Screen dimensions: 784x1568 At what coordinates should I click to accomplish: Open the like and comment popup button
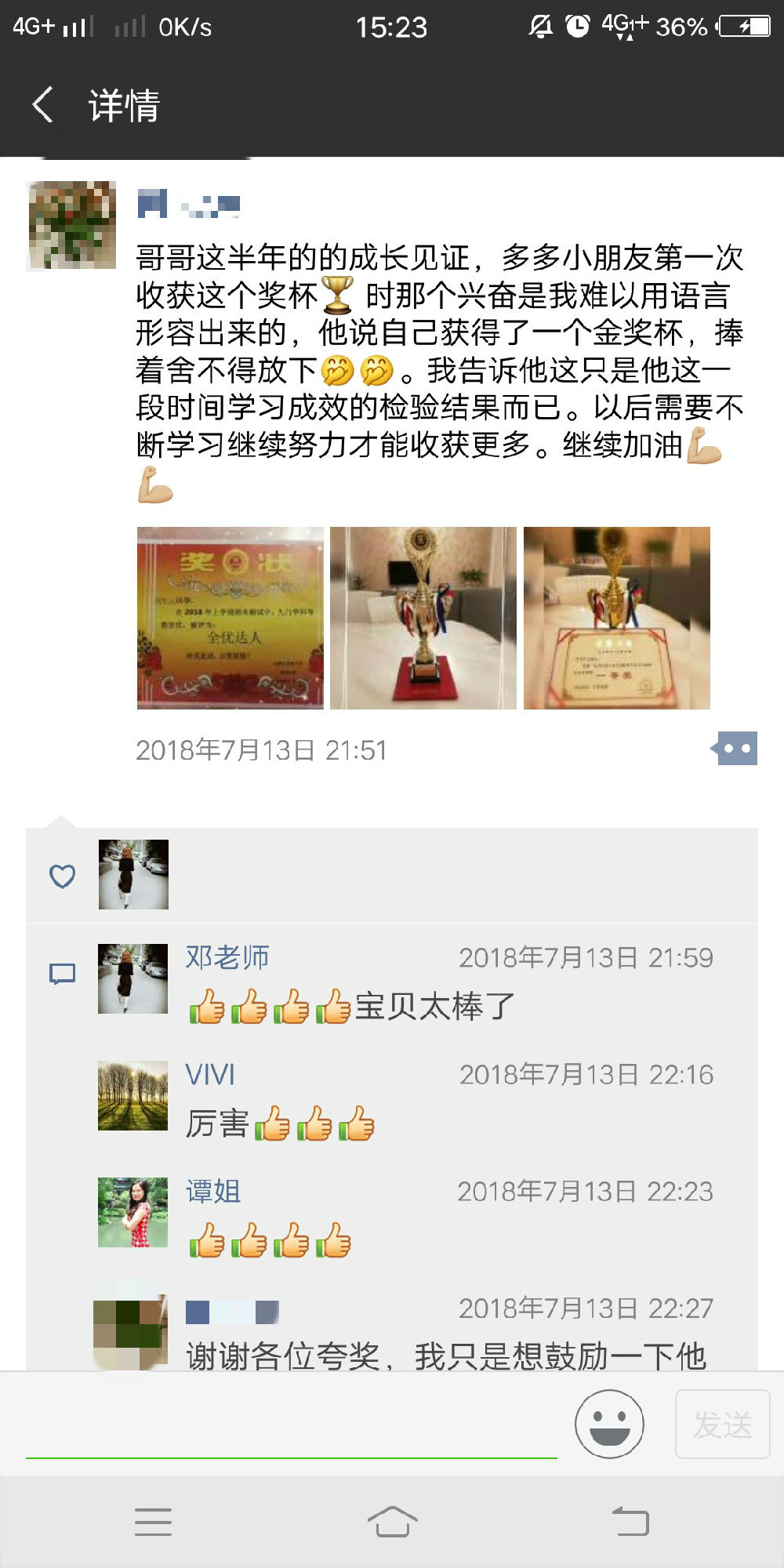pyautogui.click(x=735, y=749)
